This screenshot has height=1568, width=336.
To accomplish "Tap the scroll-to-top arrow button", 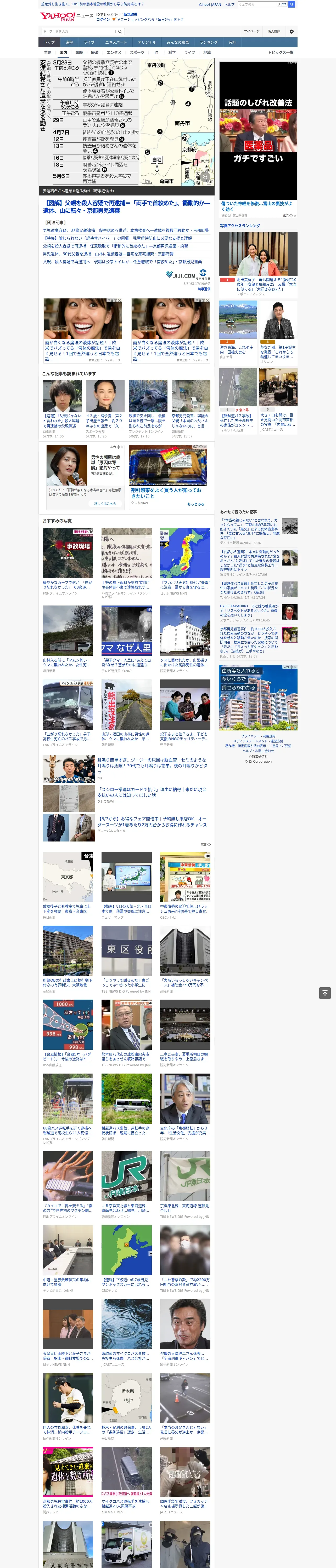I will click(x=325, y=993).
